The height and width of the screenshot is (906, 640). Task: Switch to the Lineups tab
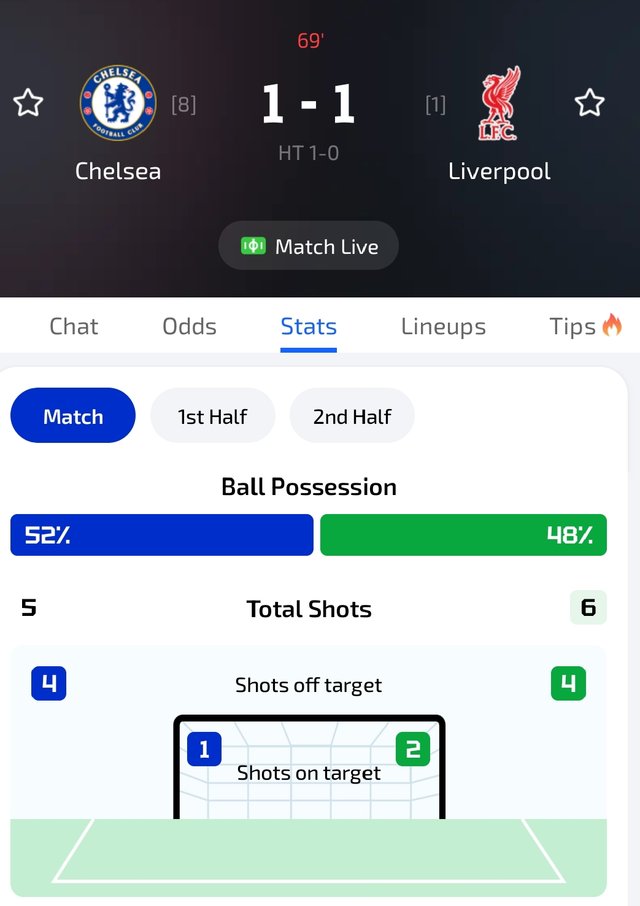click(x=443, y=326)
